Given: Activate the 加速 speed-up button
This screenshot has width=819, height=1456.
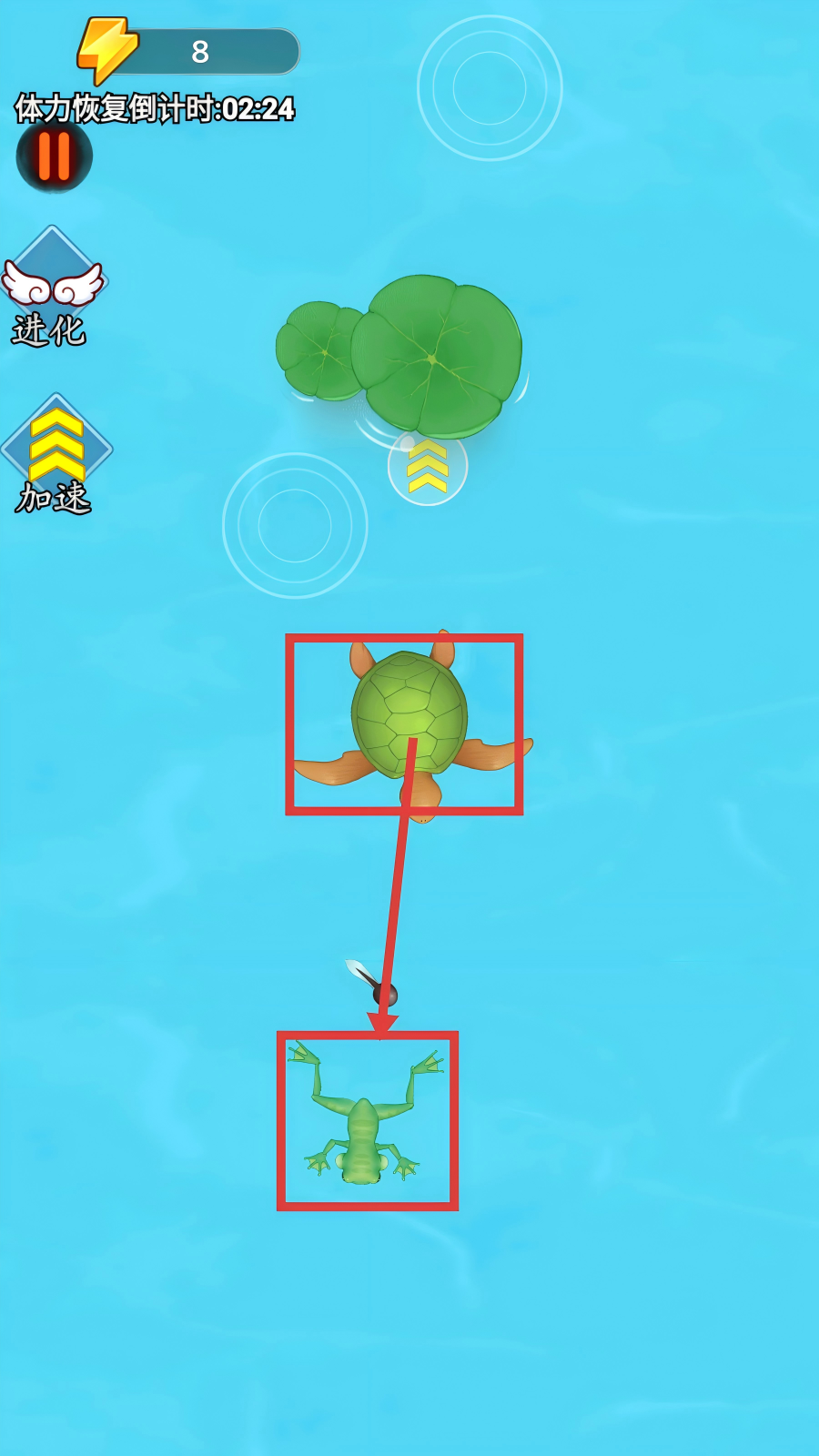Looking at the screenshot, I should click(x=56, y=453).
